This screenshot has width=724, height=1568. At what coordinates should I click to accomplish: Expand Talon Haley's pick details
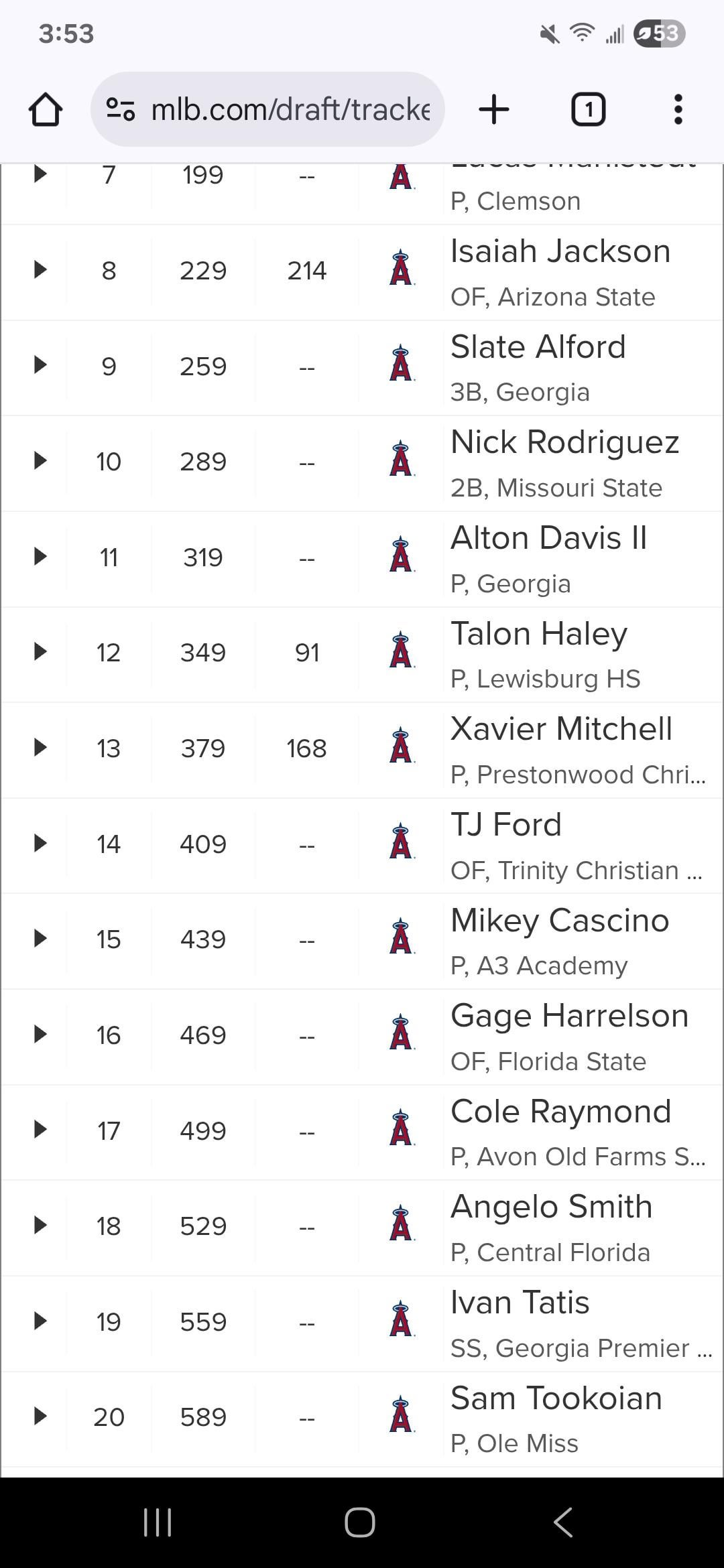pos(40,652)
